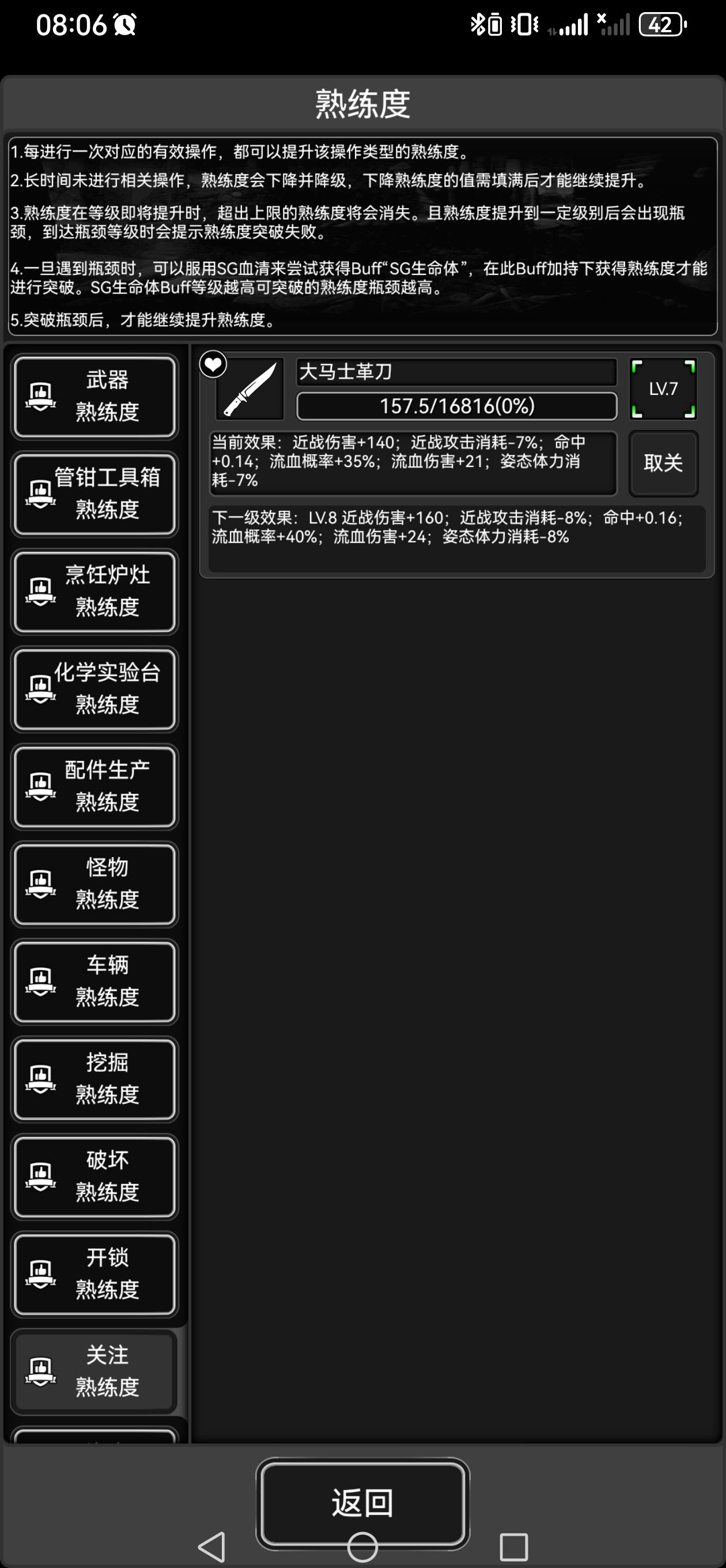Switch to the 武器熟练度 tab
Screen dimensions: 726x1568
pyautogui.click(x=94, y=395)
